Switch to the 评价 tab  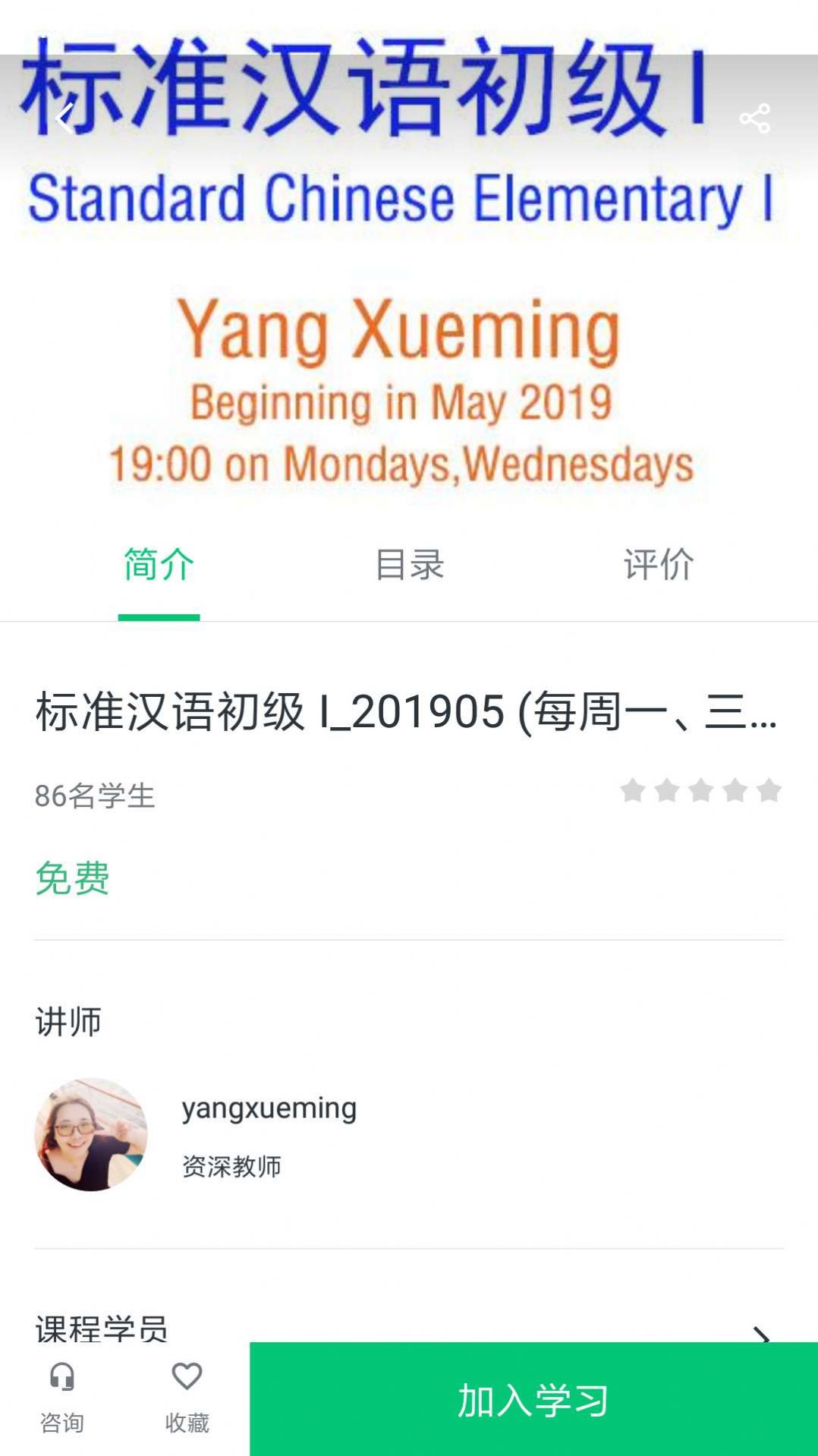click(657, 567)
